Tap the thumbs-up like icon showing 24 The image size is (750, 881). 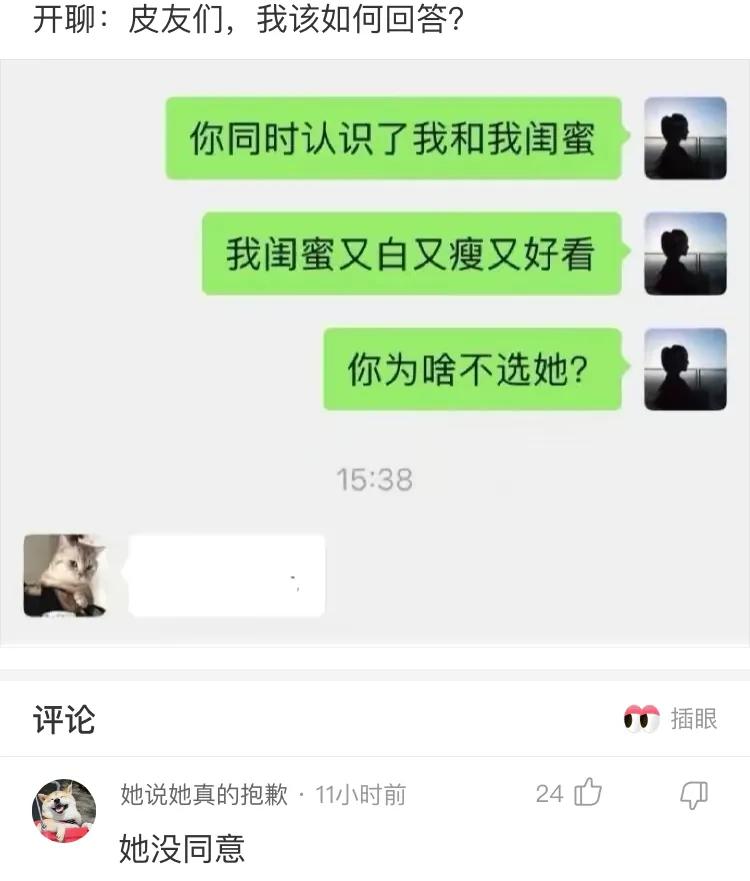coord(586,790)
